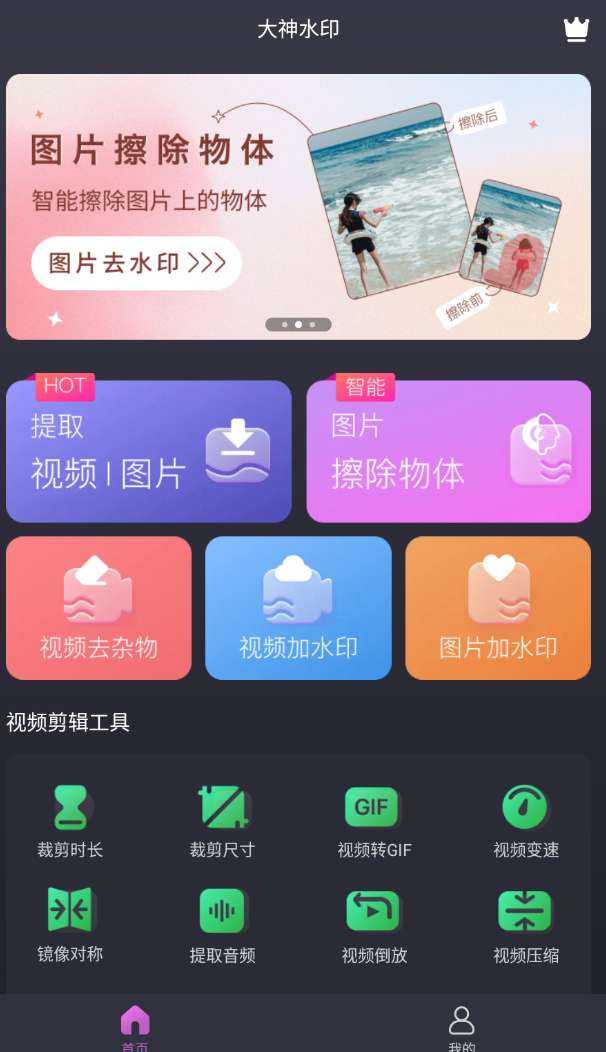606x1052 pixels.
Task: Open the VIP crown icon
Action: click(x=576, y=30)
